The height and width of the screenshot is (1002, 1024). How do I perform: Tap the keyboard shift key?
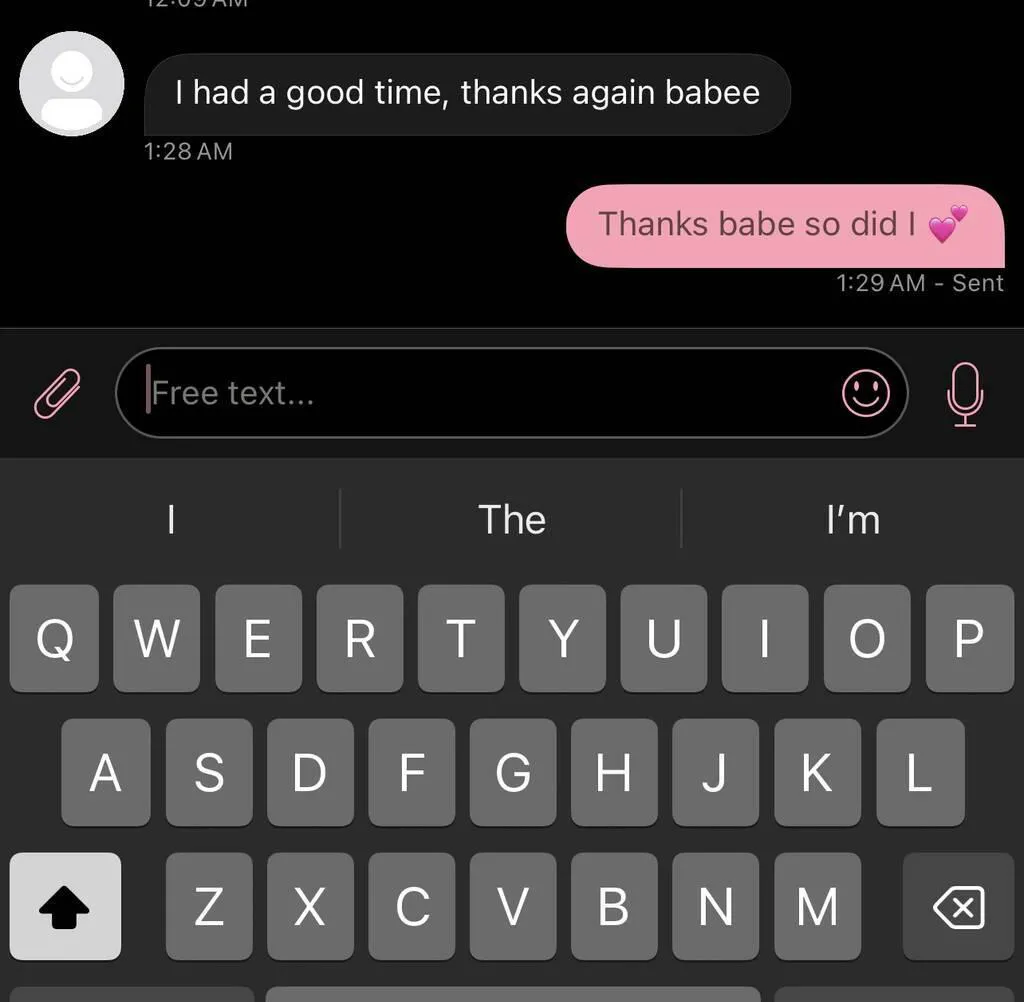click(x=65, y=907)
